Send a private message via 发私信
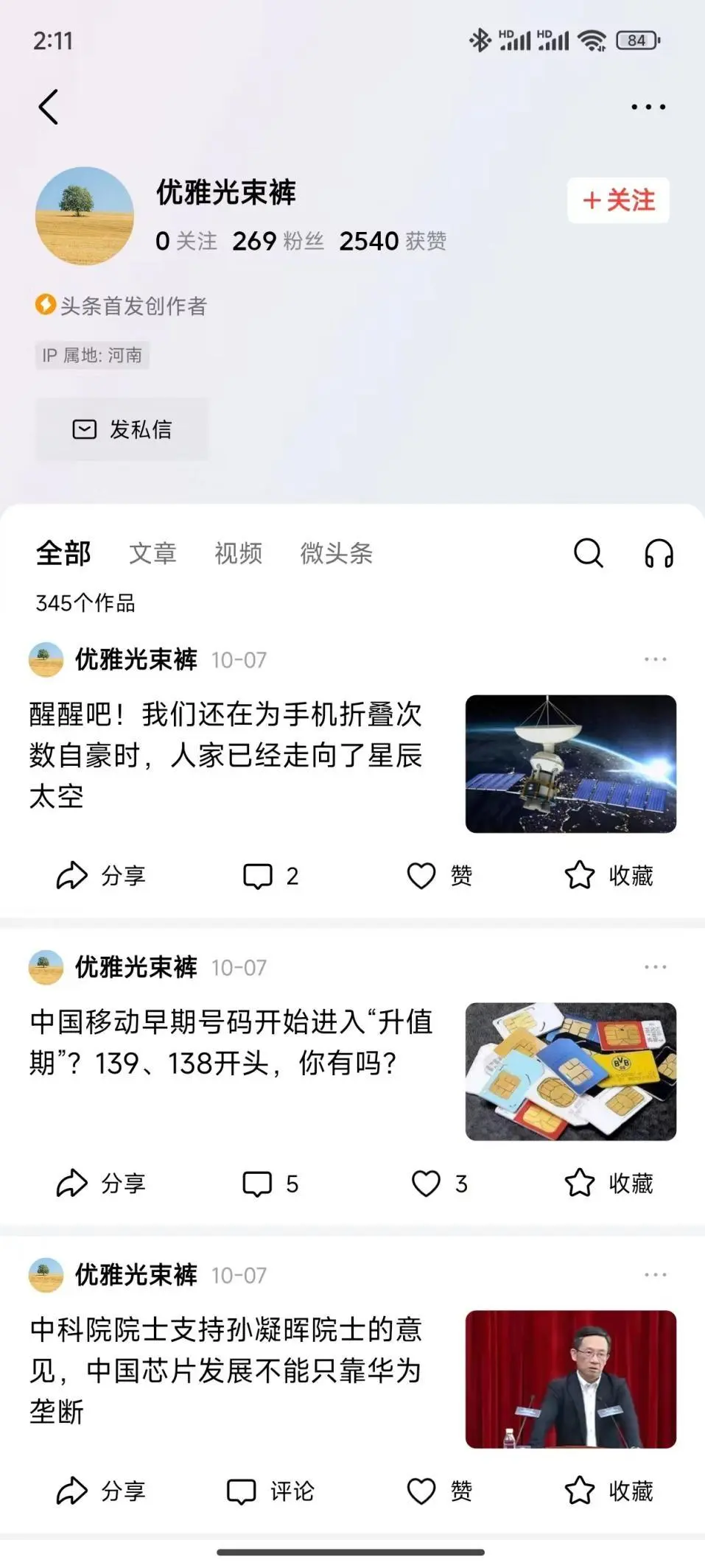705x1568 pixels. 122,429
